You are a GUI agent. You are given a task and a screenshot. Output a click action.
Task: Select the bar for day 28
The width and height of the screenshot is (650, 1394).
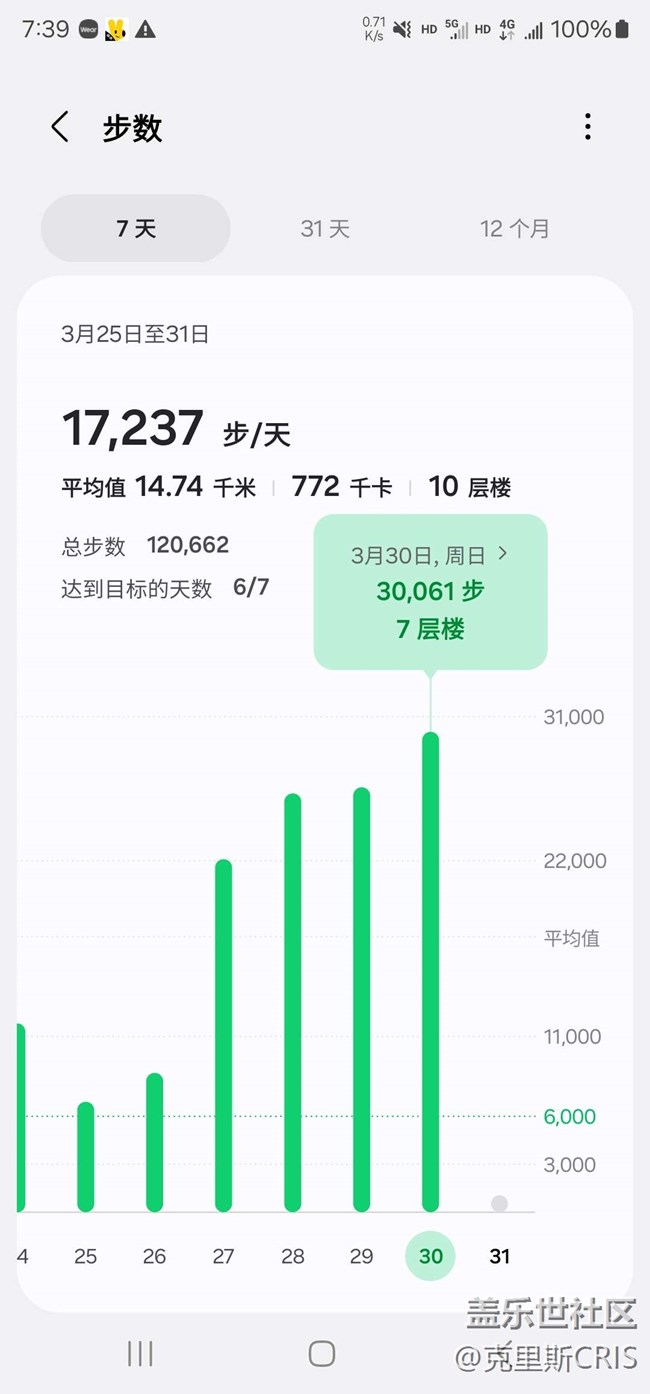293,1003
